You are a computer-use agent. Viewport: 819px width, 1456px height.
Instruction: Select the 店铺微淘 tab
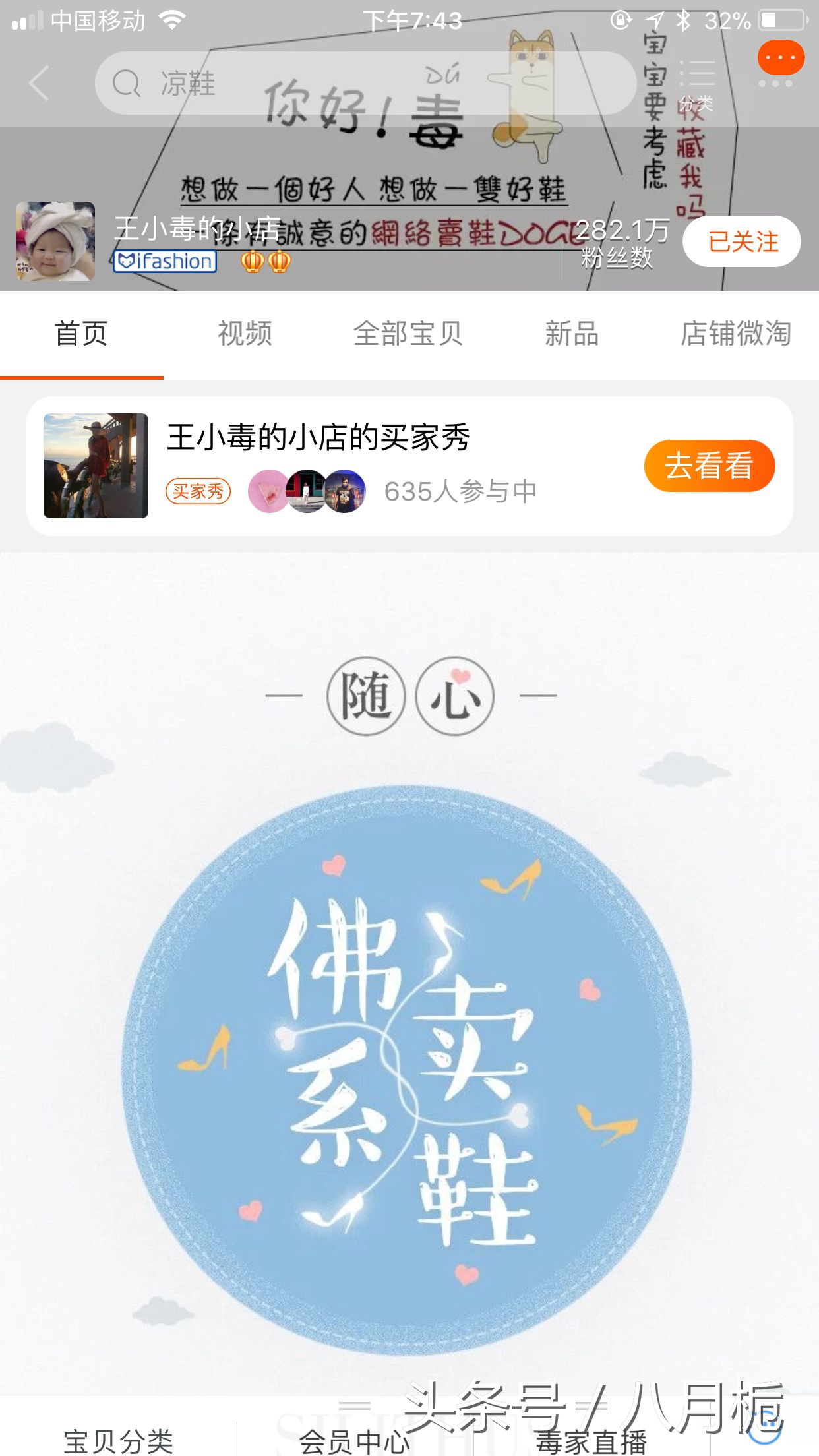(735, 334)
